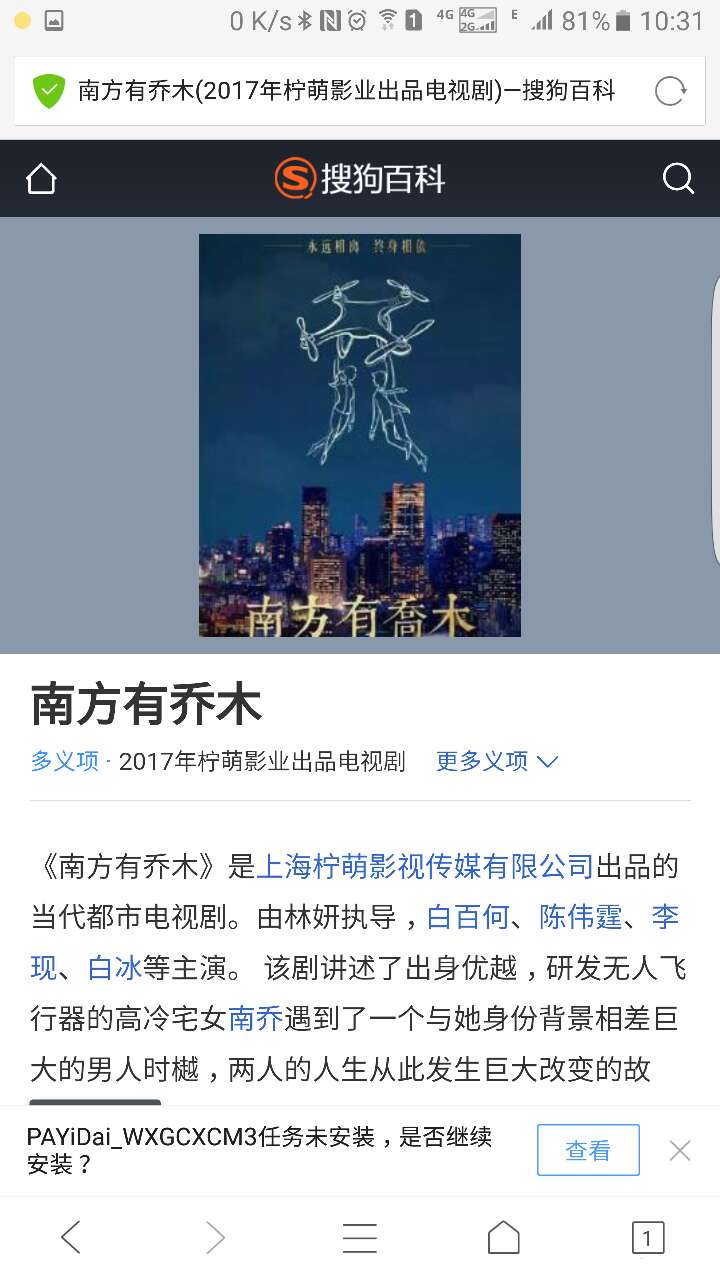
Task: Open the 上海柠萌影视传媒有限公司 link
Action: pyautogui.click(x=425, y=866)
